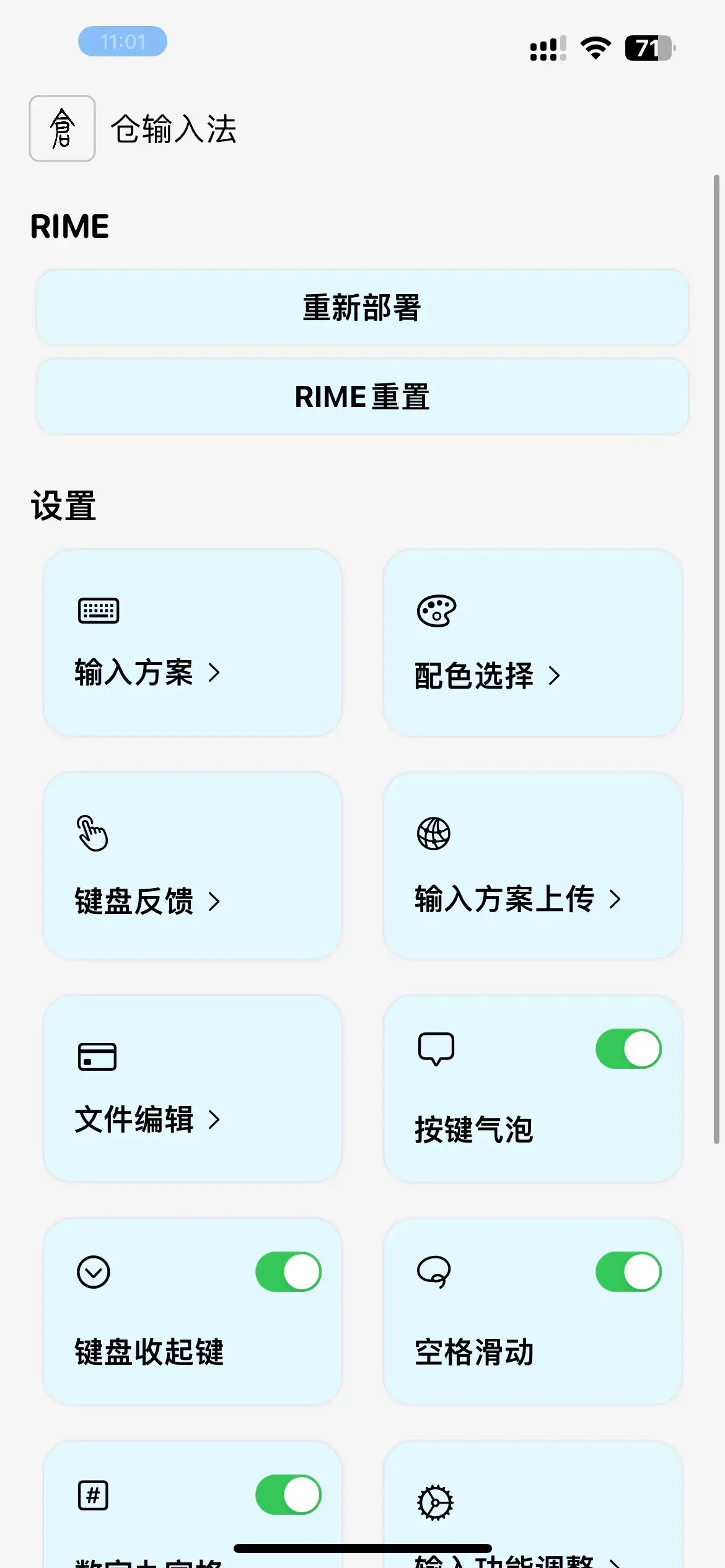Open the 配色选择 card

(532, 643)
